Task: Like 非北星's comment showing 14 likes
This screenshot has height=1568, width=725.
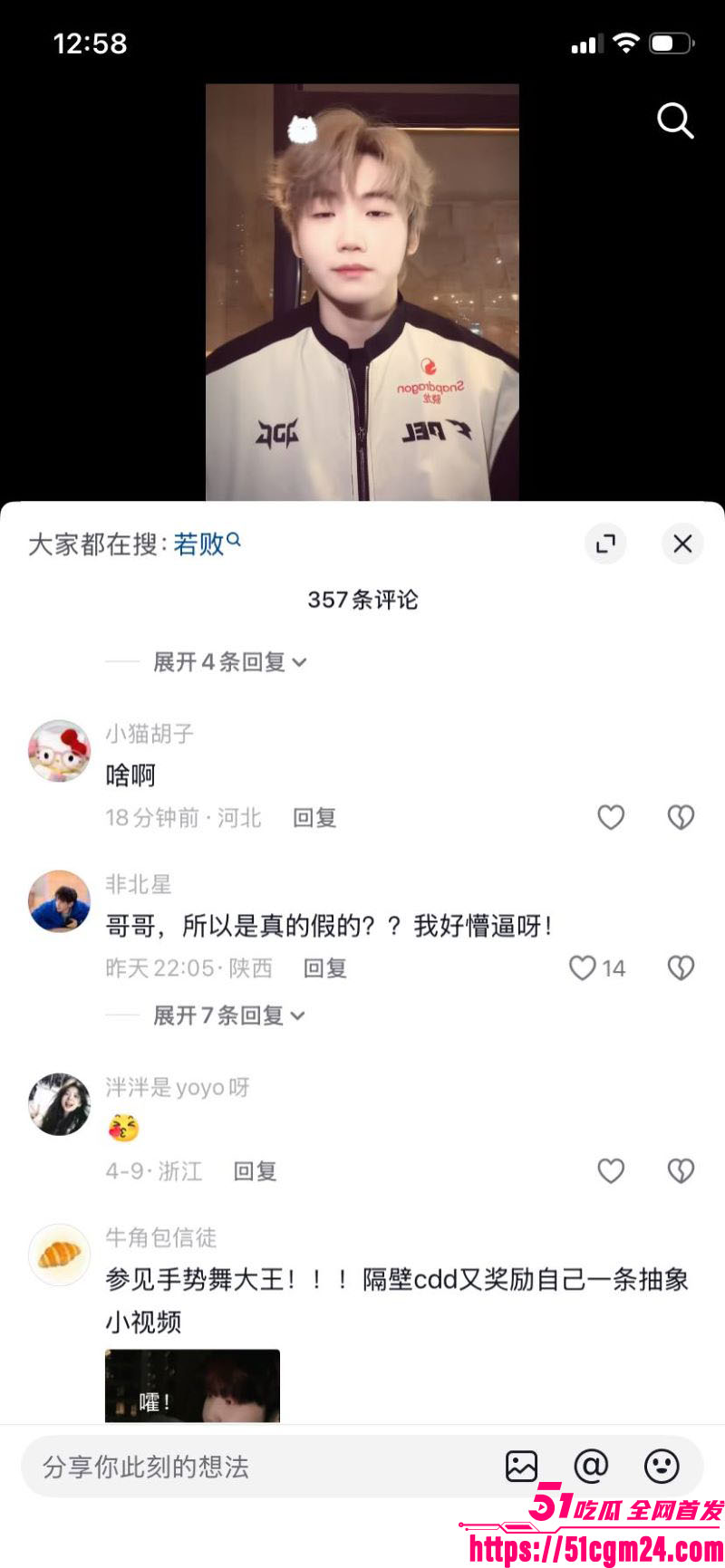Action: [x=581, y=967]
